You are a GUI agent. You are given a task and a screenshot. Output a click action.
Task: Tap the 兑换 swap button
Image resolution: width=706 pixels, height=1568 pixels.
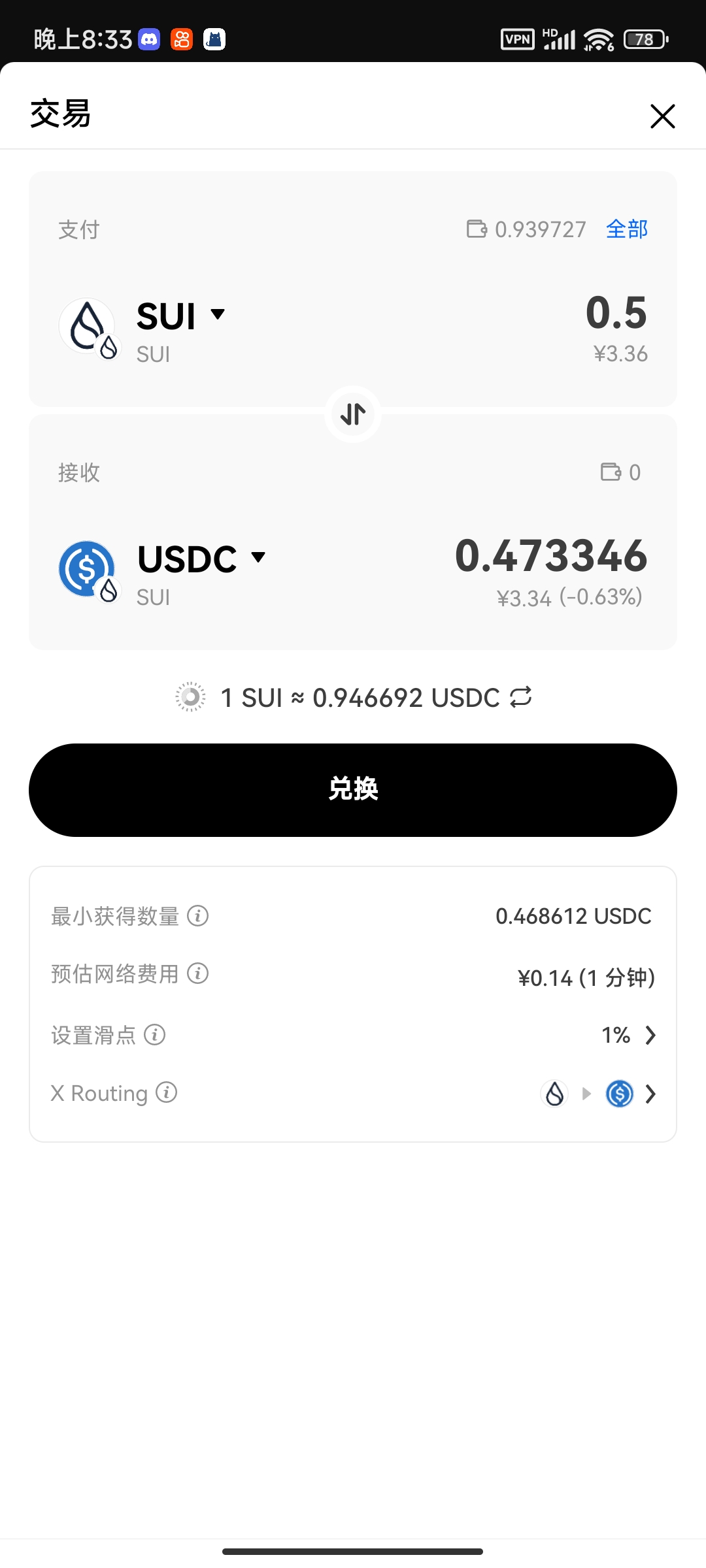353,790
